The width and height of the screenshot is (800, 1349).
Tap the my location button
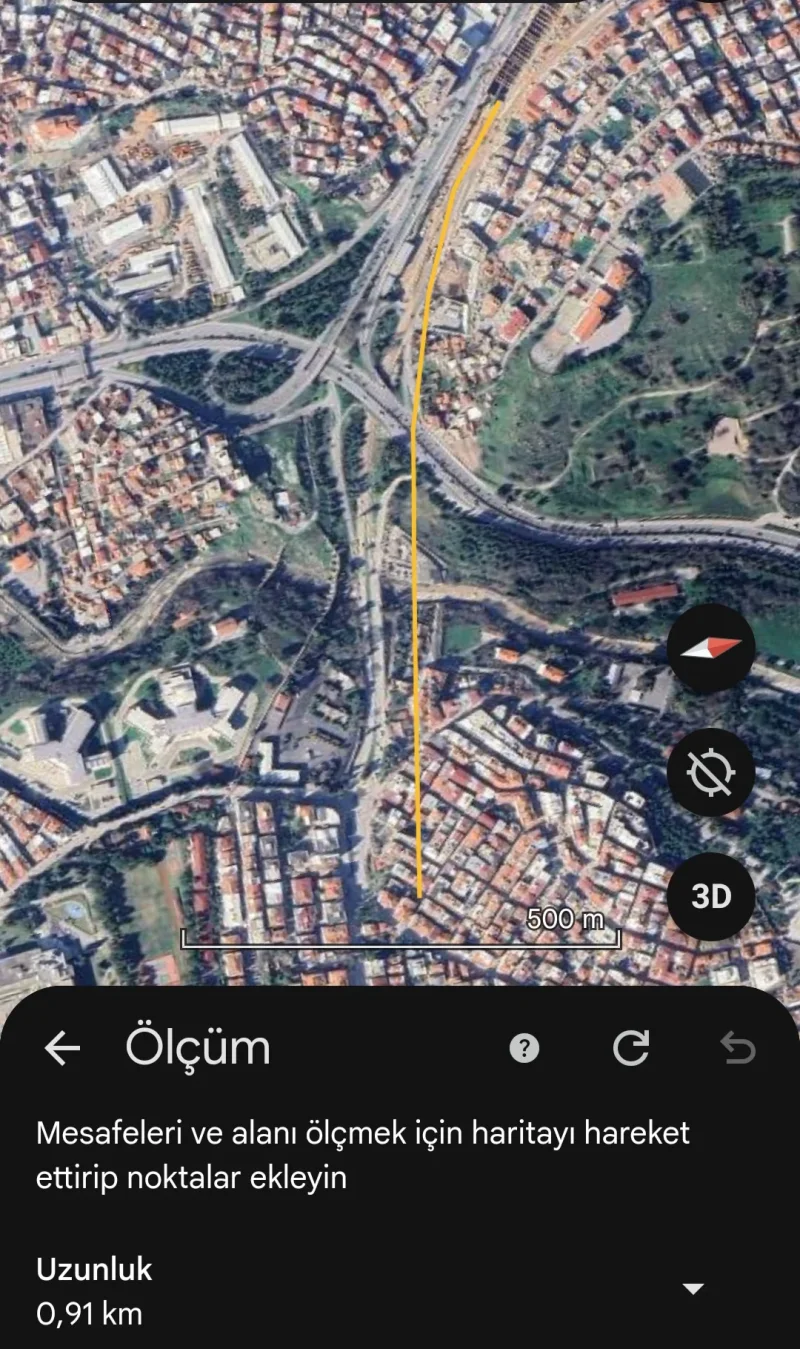pyautogui.click(x=711, y=772)
